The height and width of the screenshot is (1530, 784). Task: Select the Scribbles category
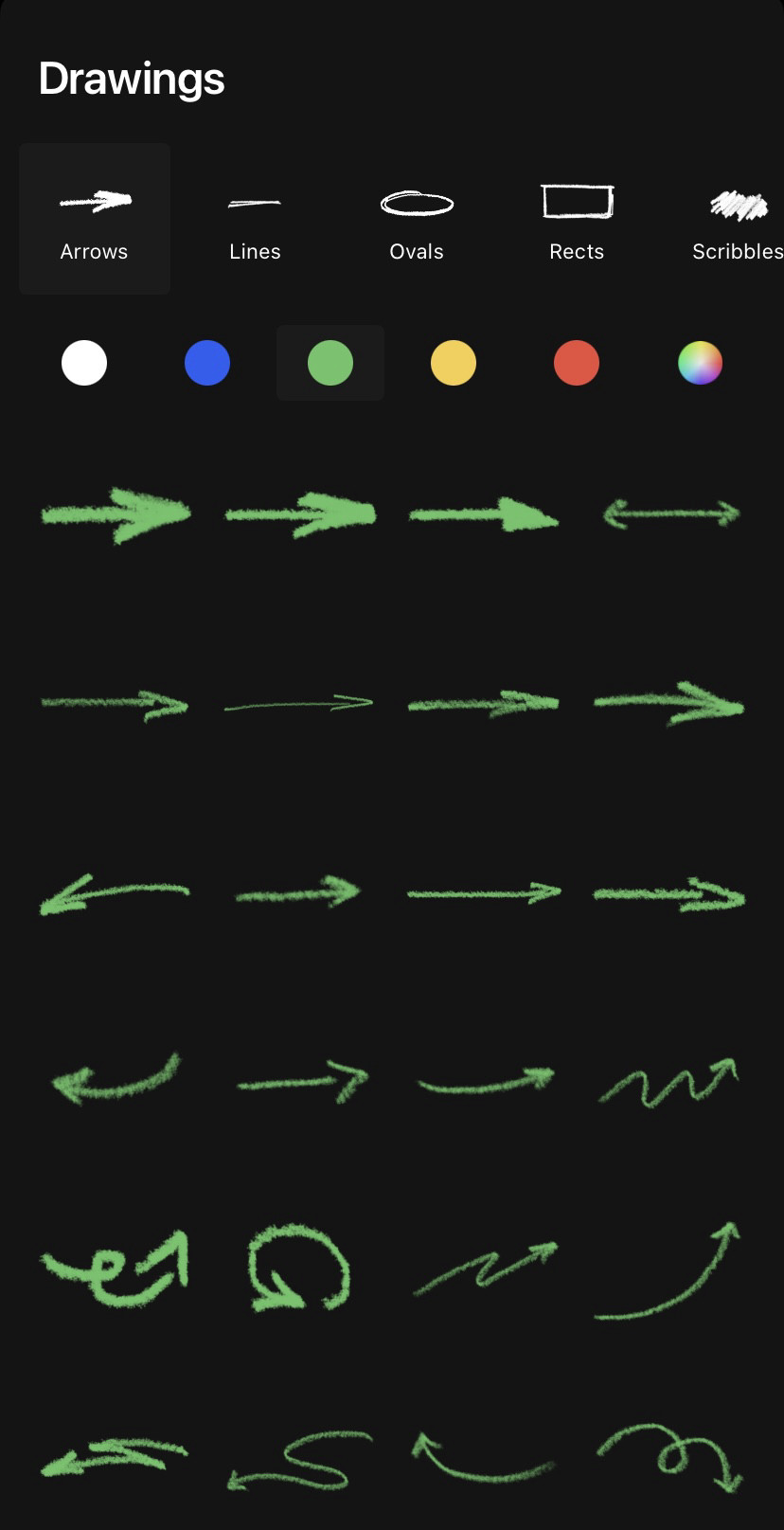[x=737, y=220]
